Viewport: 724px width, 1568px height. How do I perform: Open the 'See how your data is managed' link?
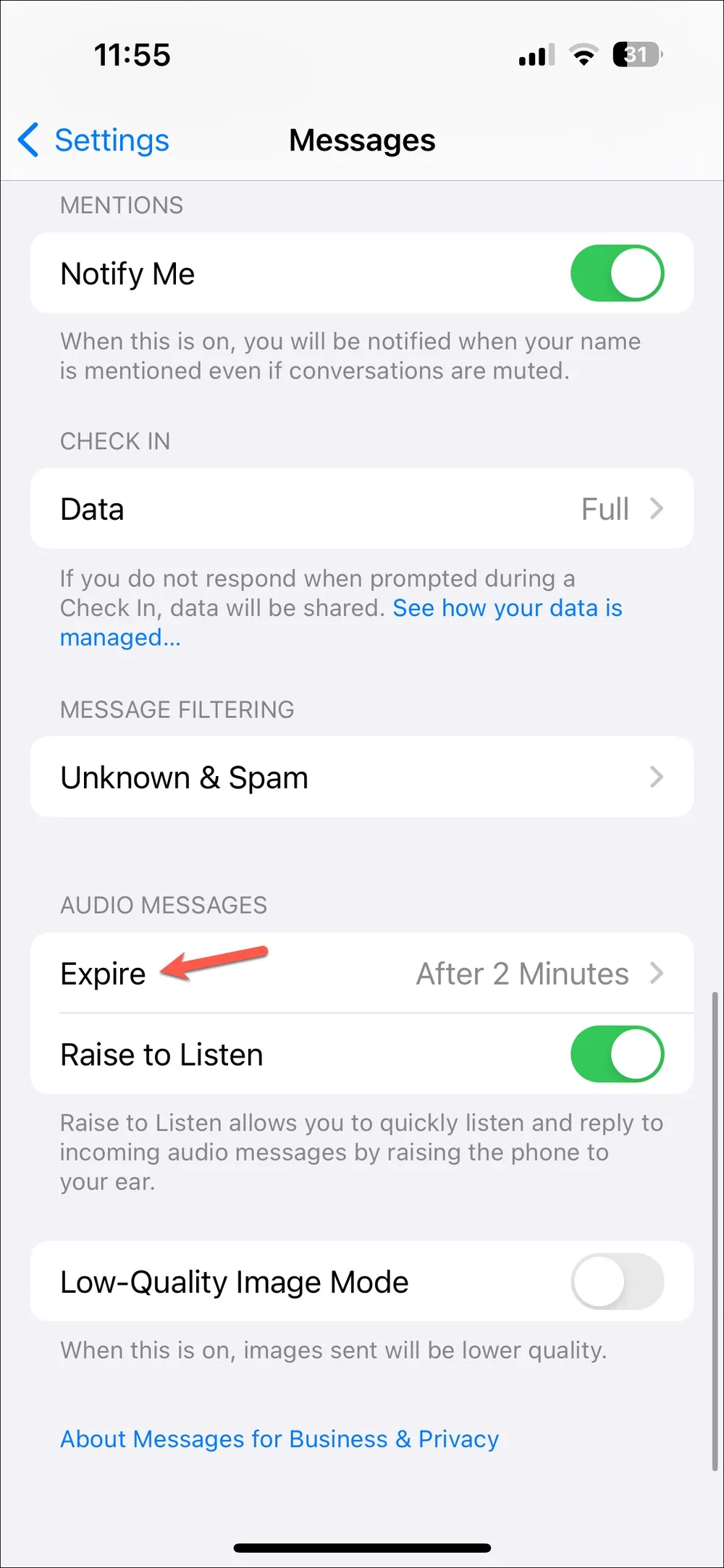340,623
